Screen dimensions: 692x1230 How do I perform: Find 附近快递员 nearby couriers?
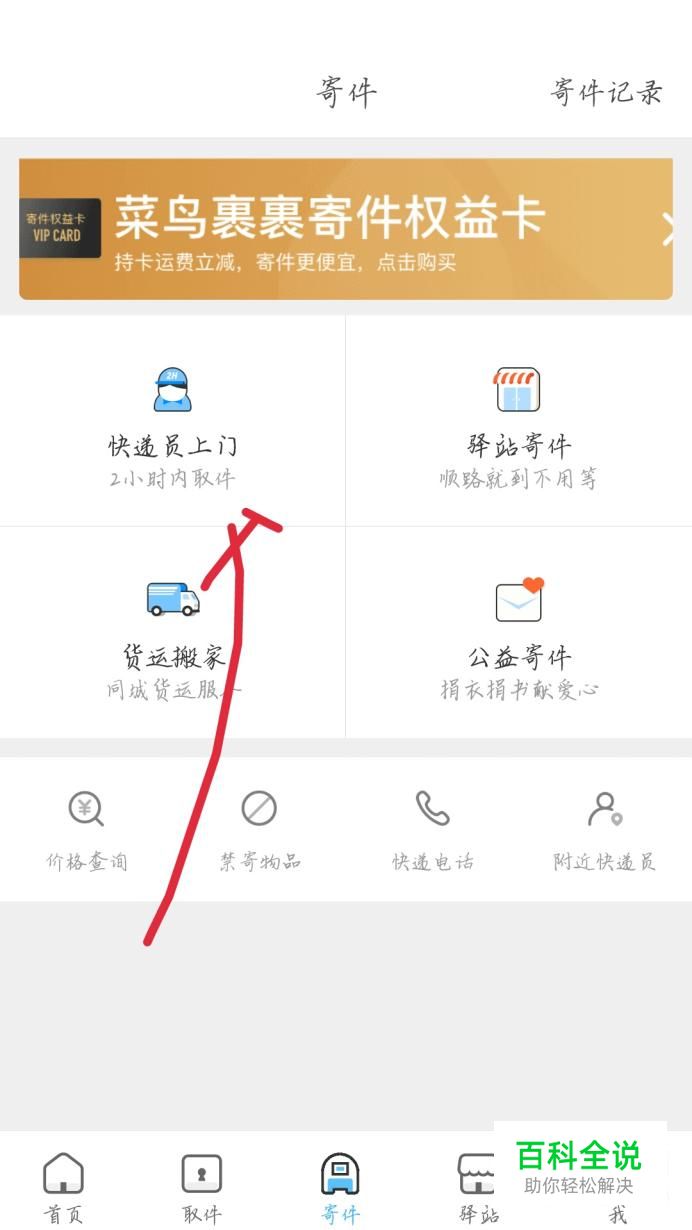point(605,830)
